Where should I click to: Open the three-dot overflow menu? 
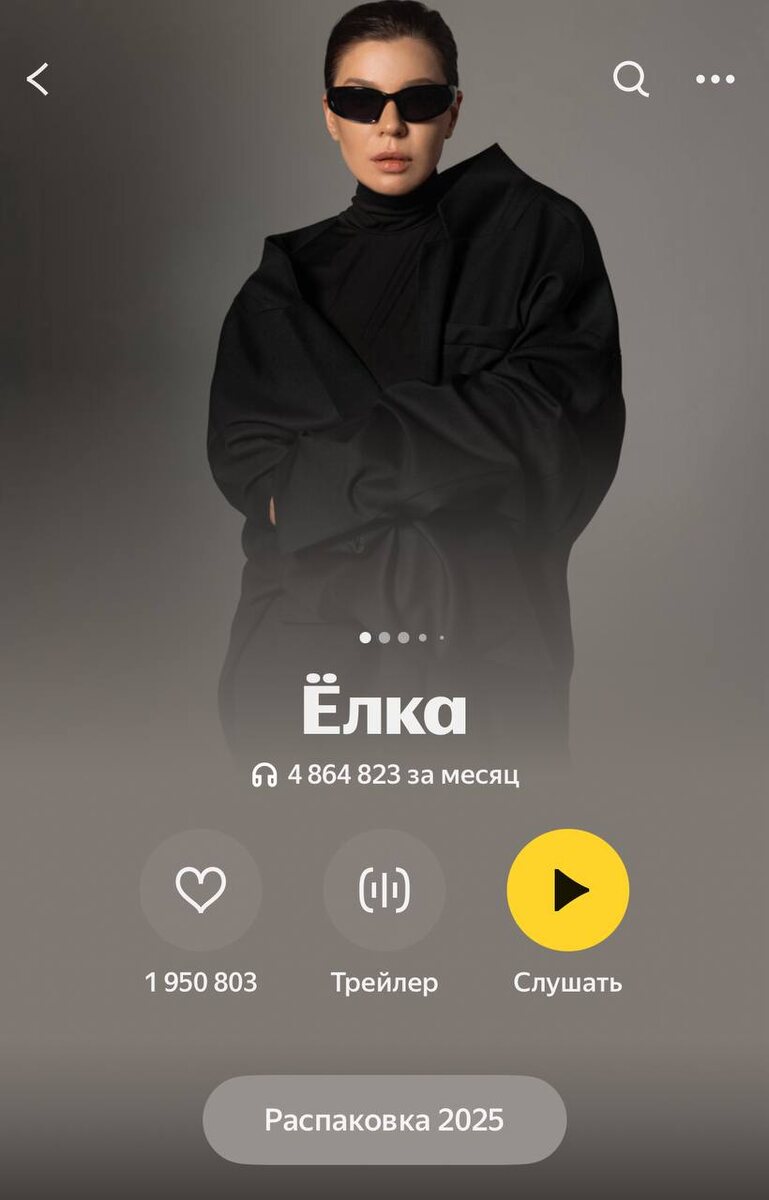click(715, 79)
